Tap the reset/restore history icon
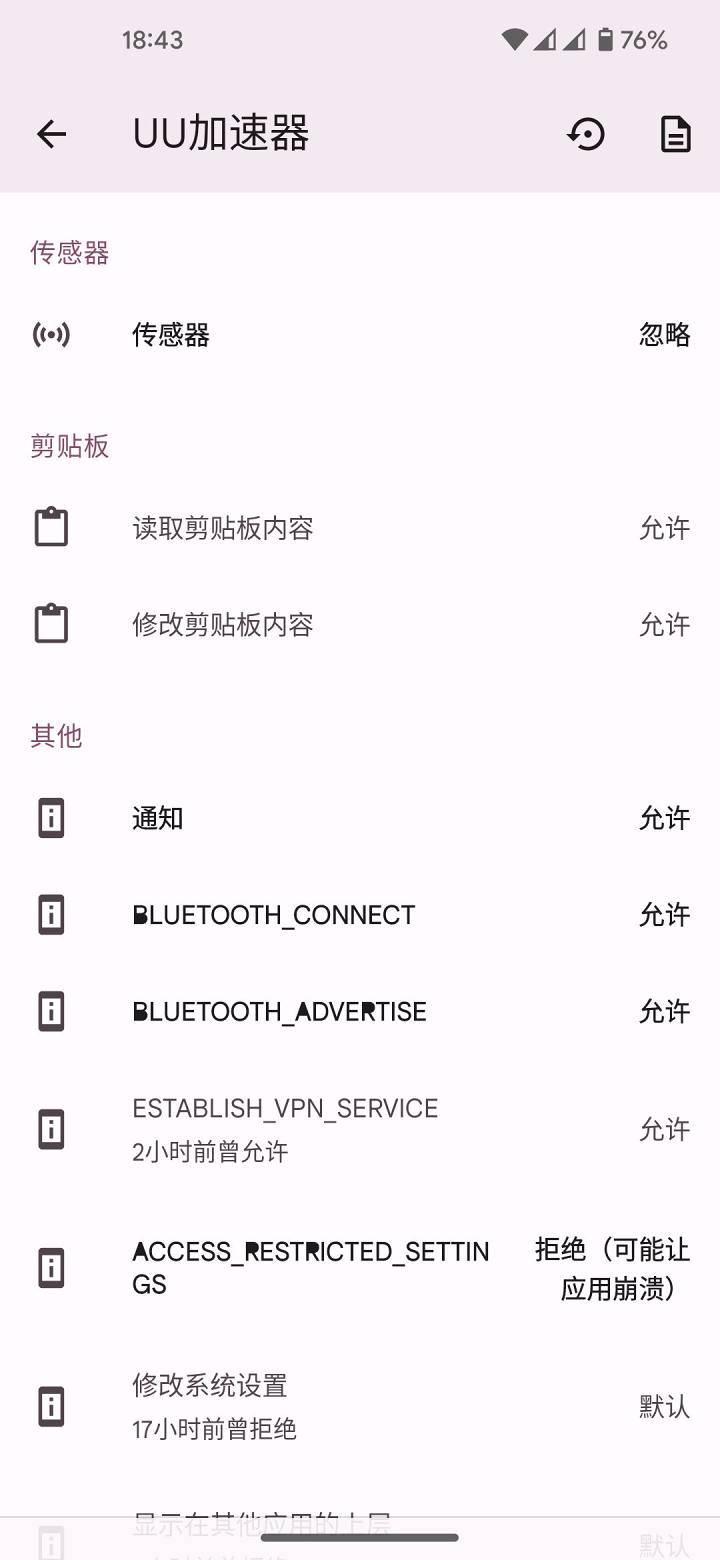The image size is (720, 1560). [x=586, y=134]
